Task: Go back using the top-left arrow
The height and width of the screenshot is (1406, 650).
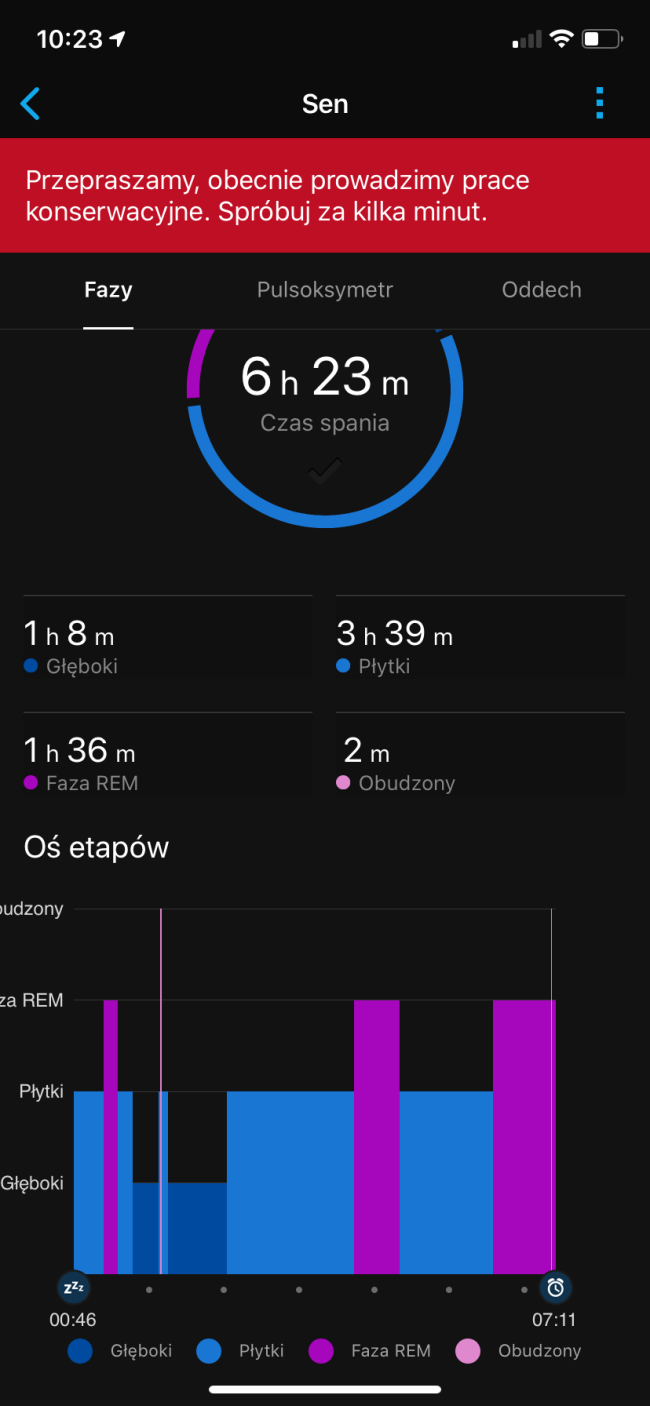Action: (x=31, y=103)
